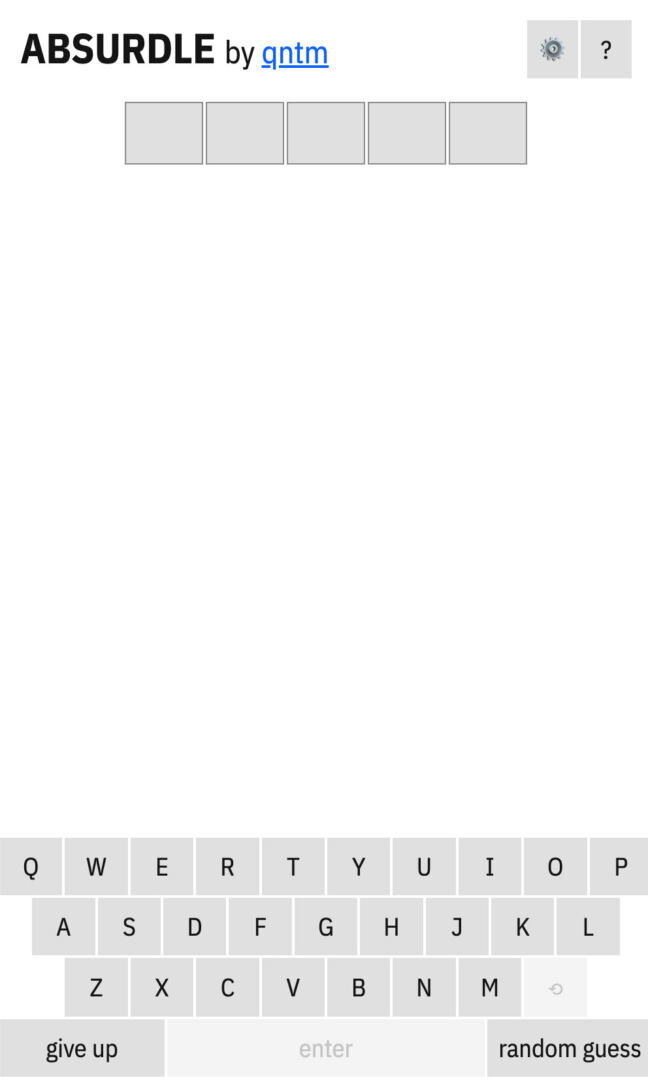Tap the letter R key

[x=227, y=866]
